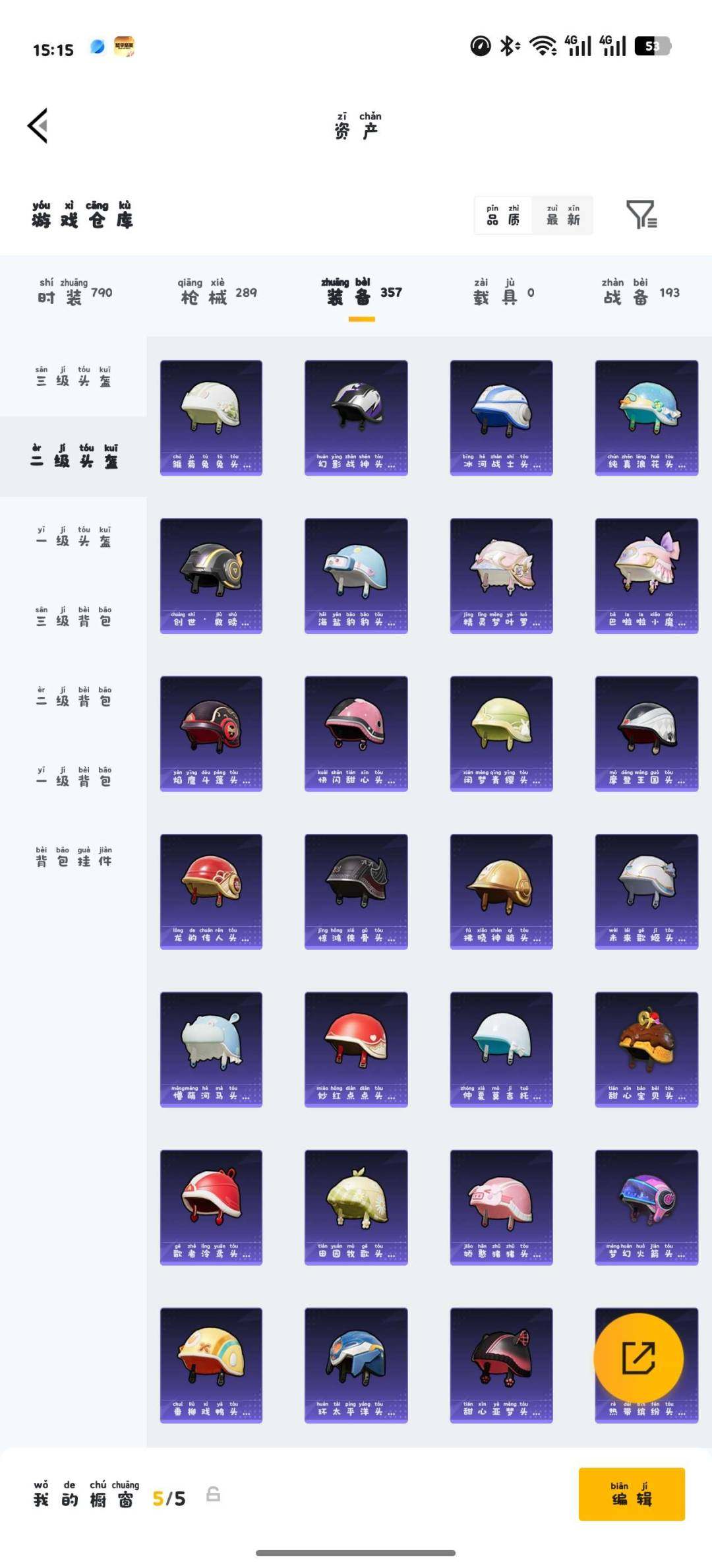Select the 一级头盔 category
The height and width of the screenshot is (1568, 712).
tap(73, 537)
